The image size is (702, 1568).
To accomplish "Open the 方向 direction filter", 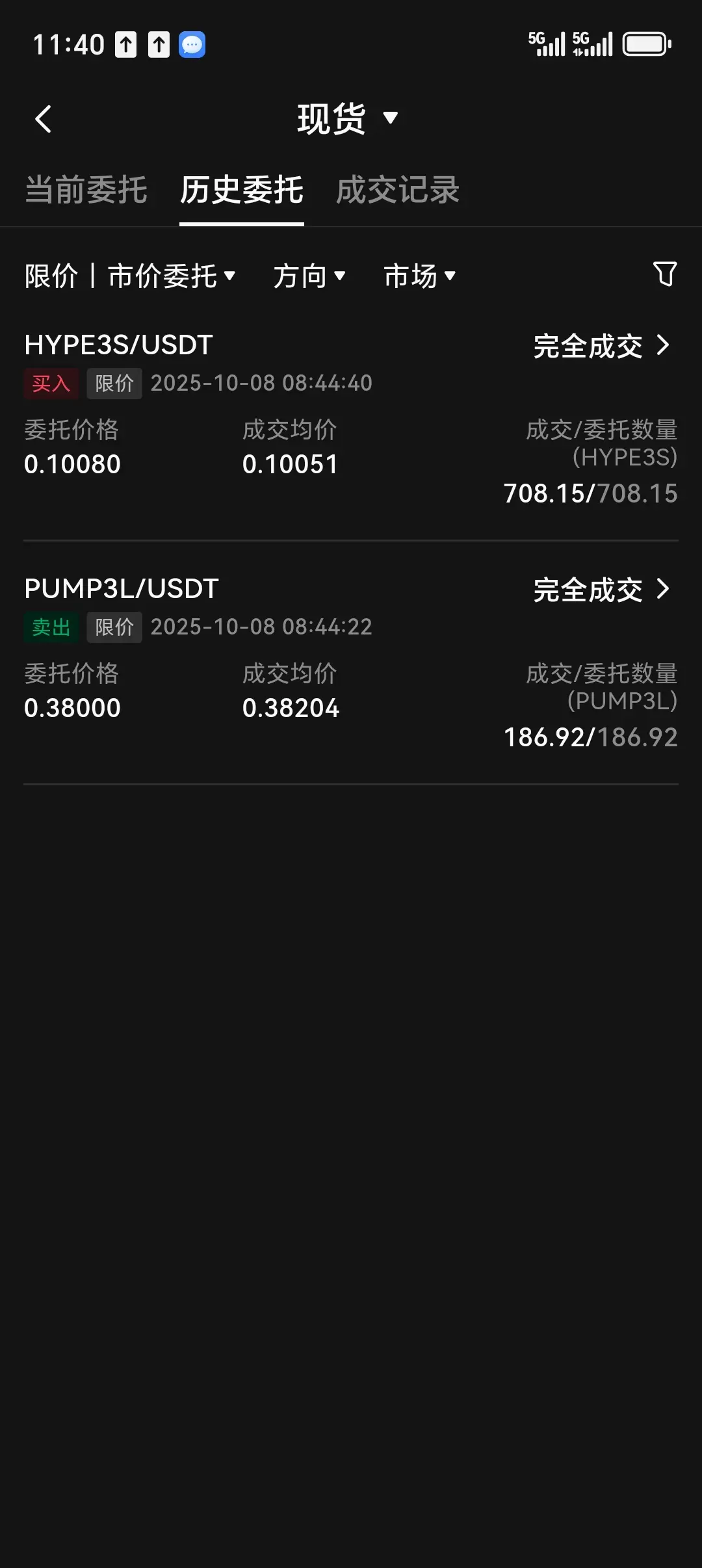I will [x=309, y=276].
